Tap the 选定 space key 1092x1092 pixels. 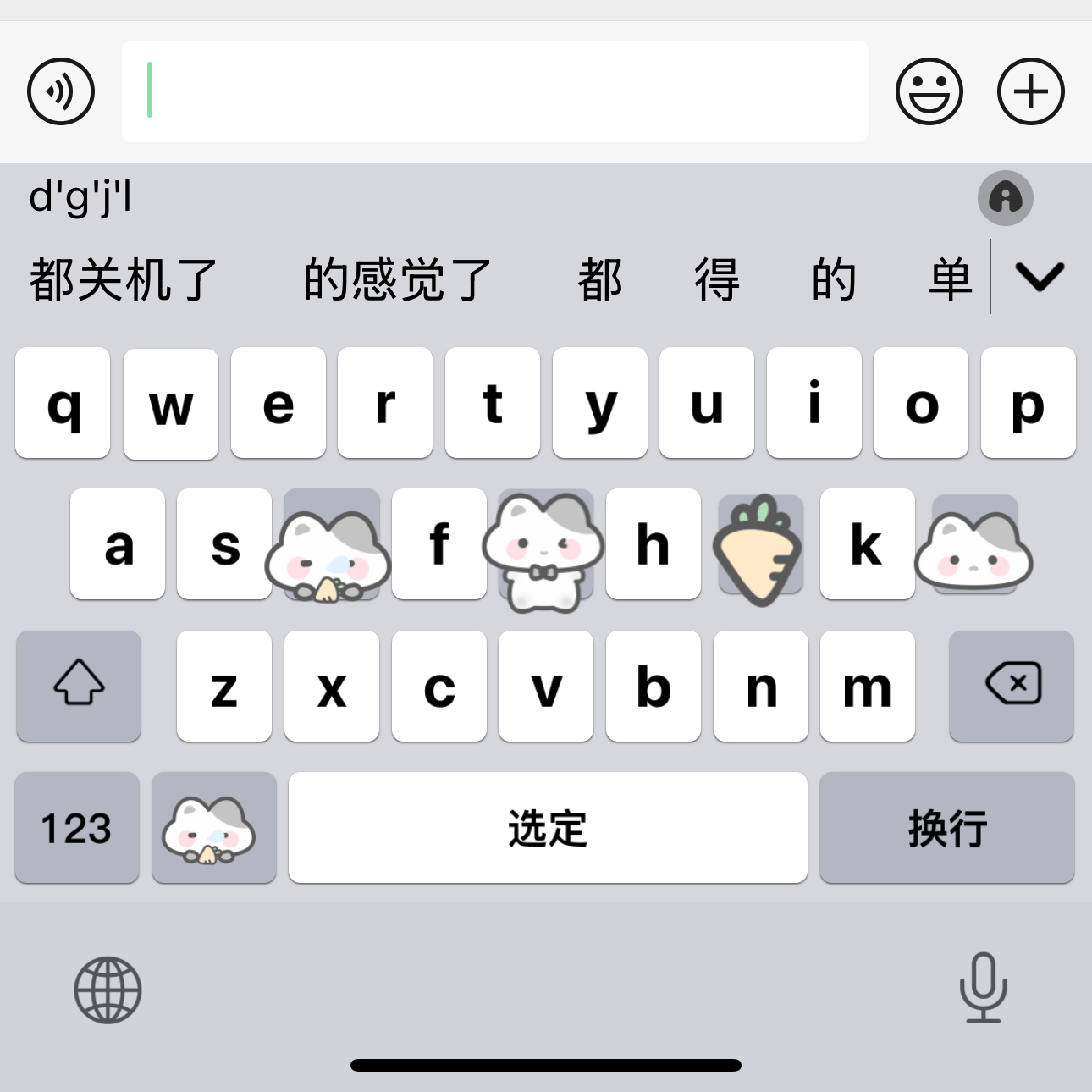tap(548, 827)
